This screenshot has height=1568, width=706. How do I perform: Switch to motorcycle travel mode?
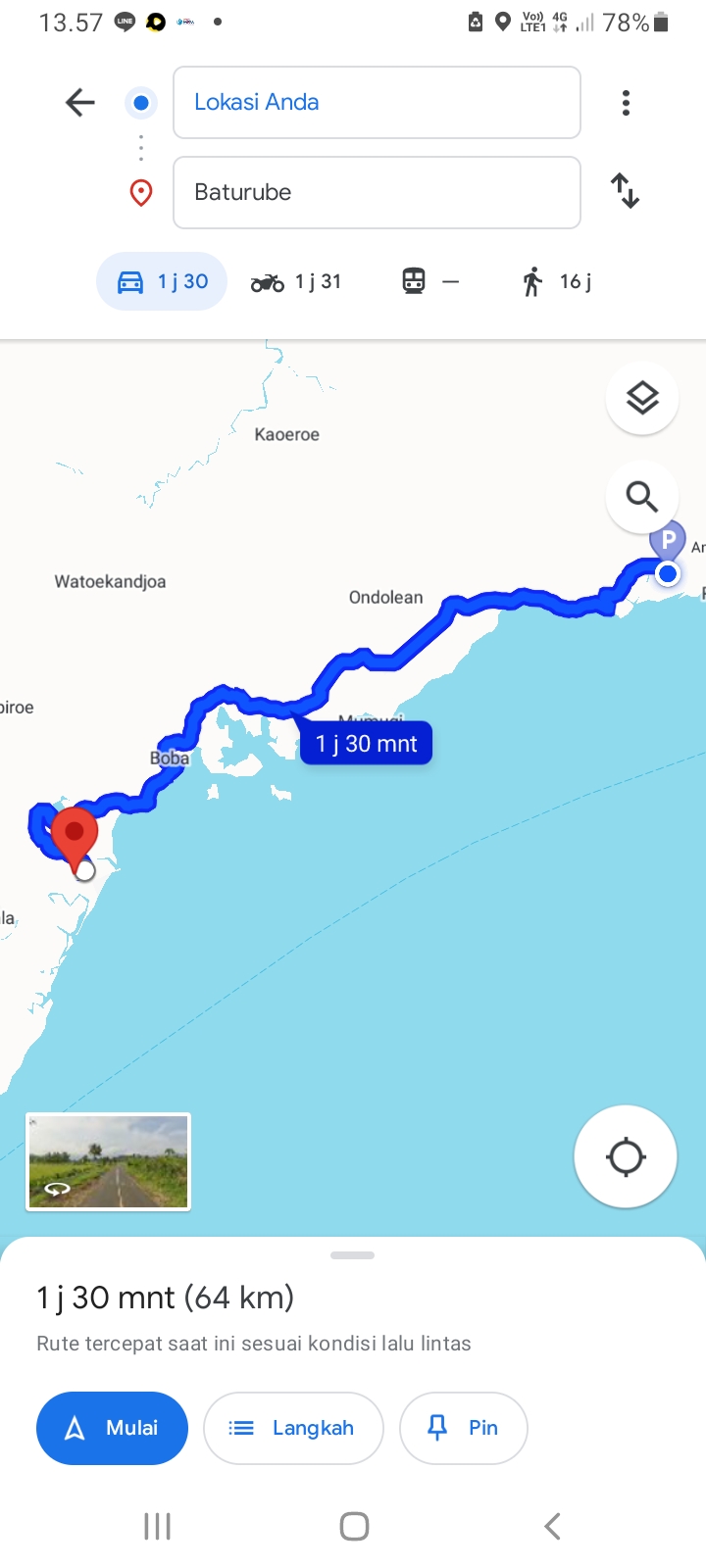[296, 282]
